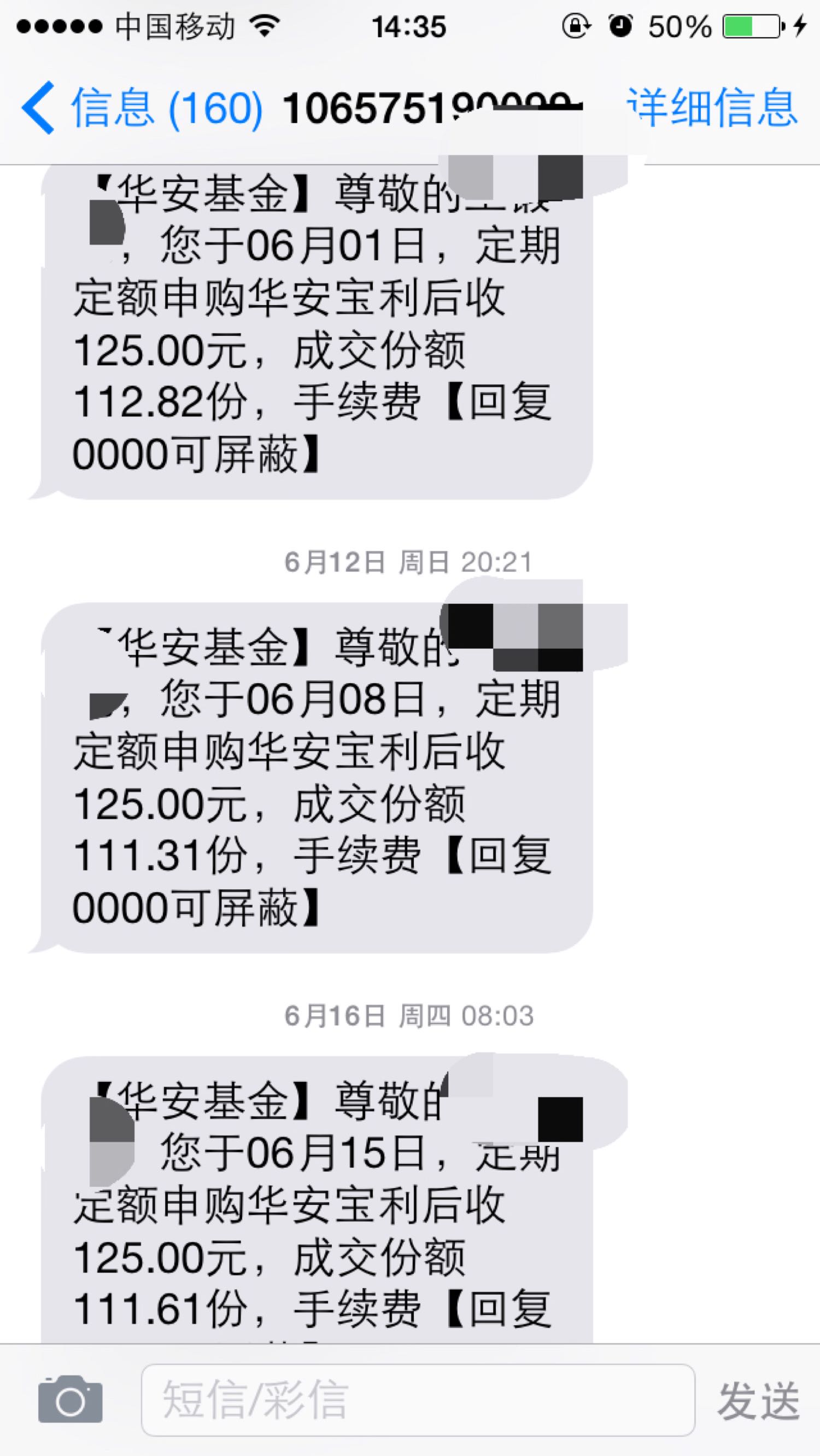Focus the 短信/彩信 text input field
820x1456 pixels.
(418, 1400)
